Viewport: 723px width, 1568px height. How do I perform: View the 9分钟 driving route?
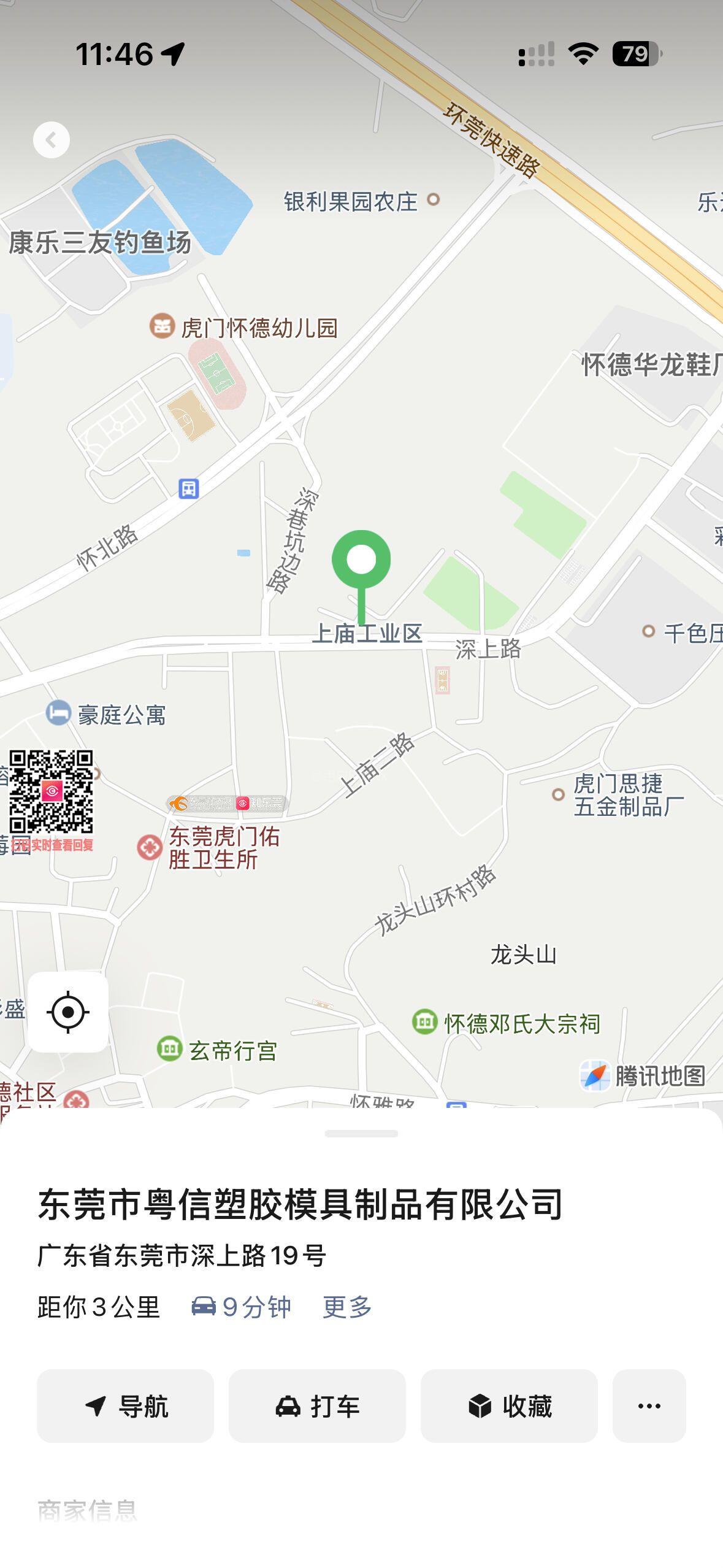click(242, 1307)
